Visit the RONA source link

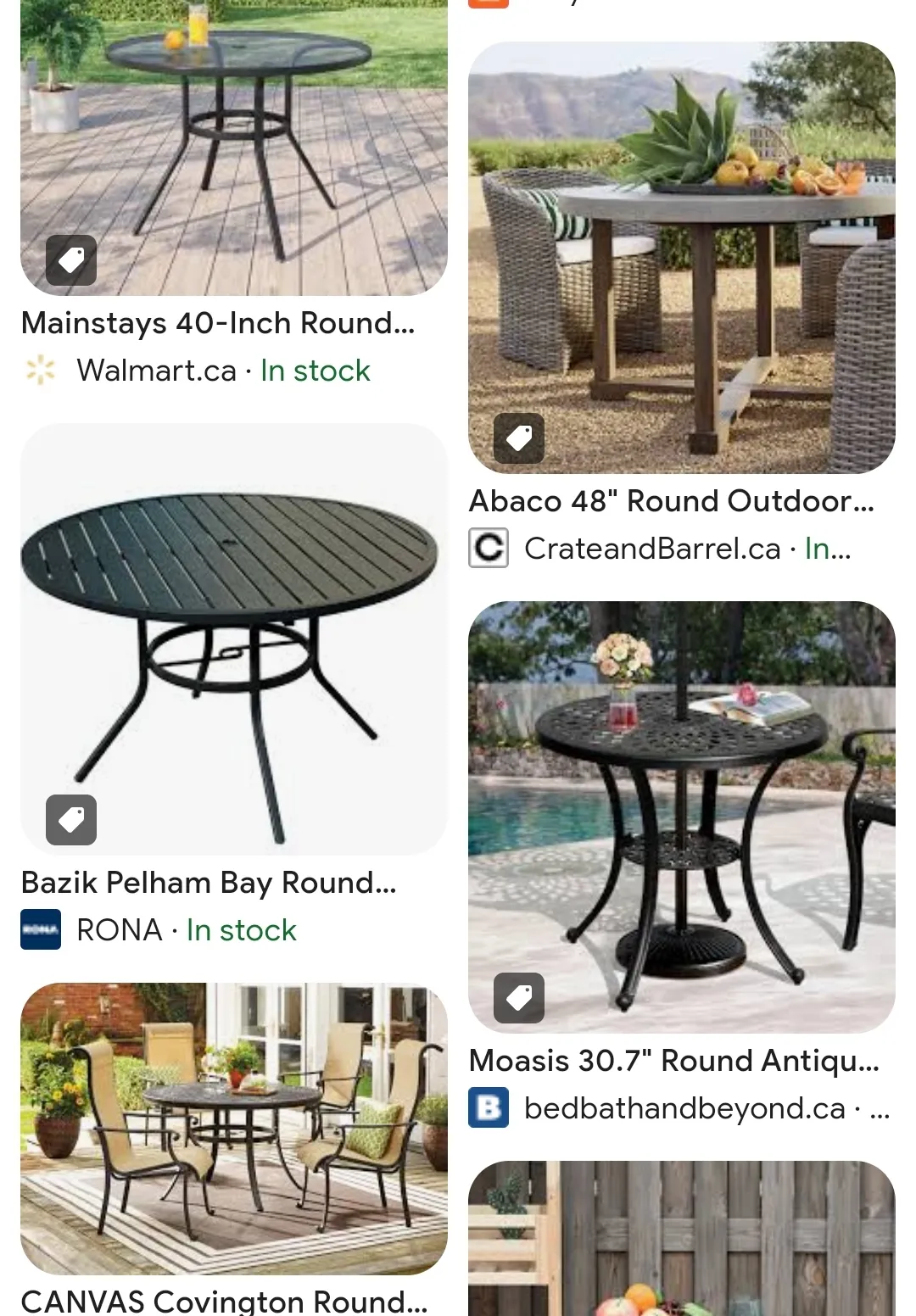(x=119, y=930)
